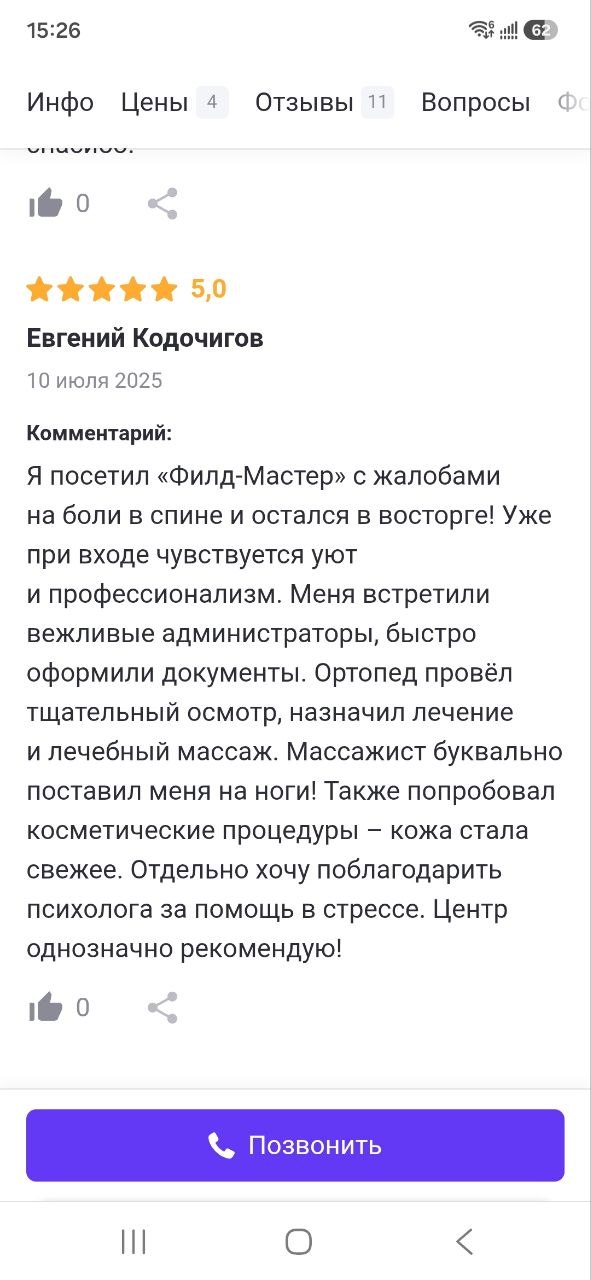Open the recent apps view

(133, 1242)
